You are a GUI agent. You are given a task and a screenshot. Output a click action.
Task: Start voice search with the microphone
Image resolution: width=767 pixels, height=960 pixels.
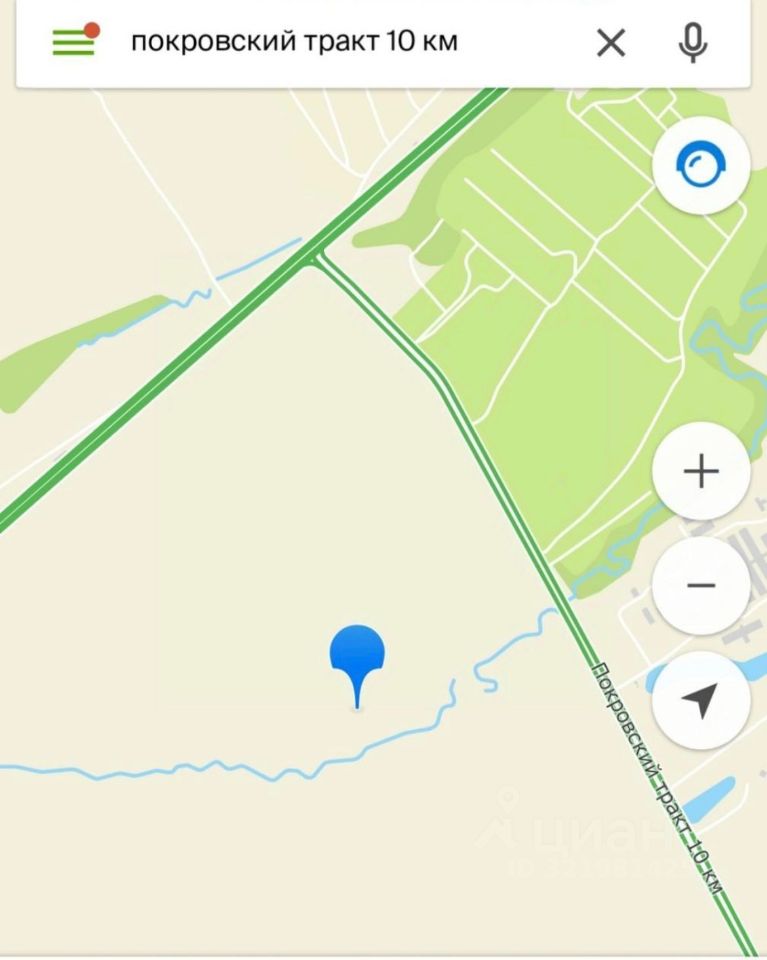click(692, 42)
